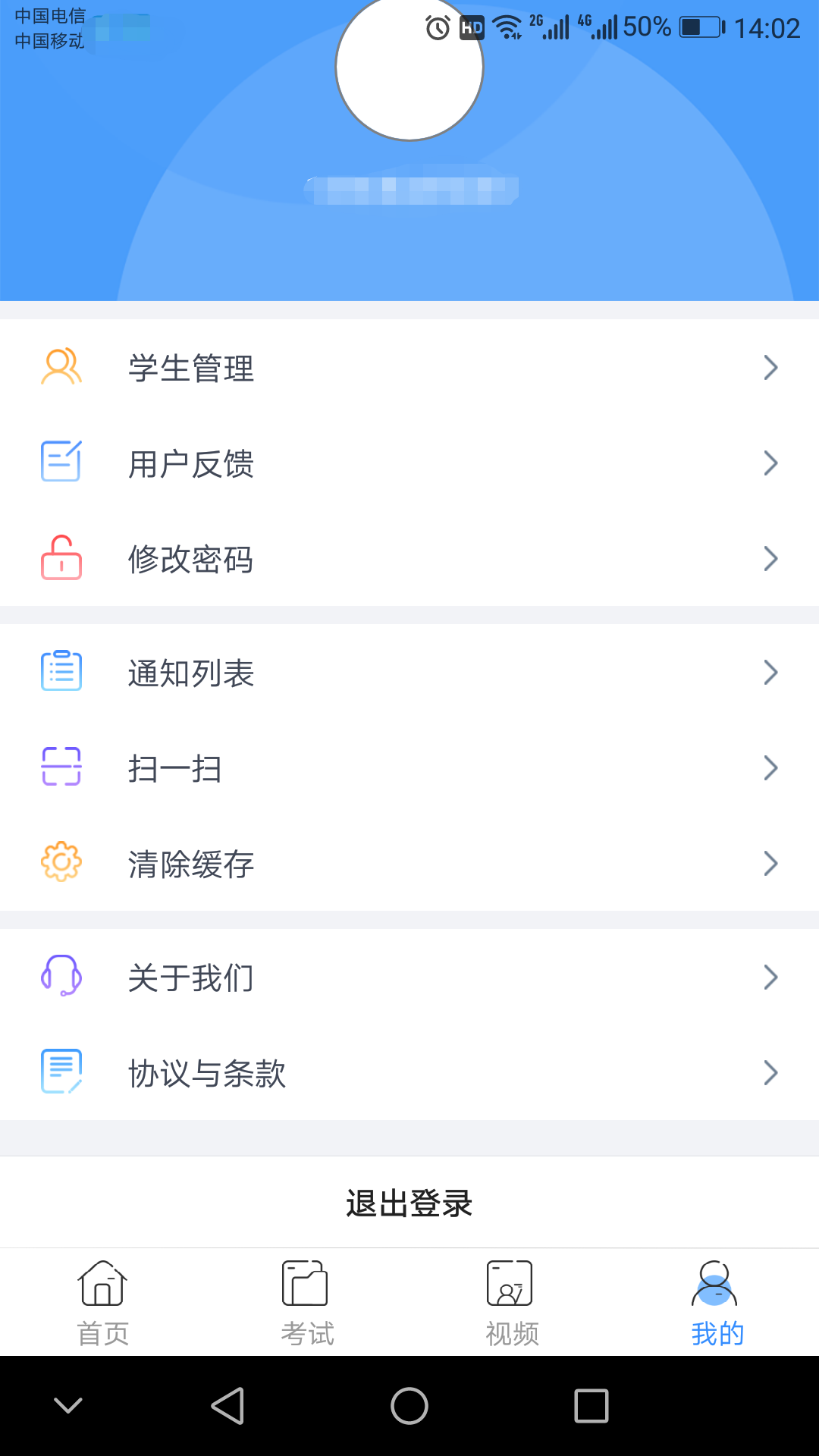The image size is (819, 1456).
Task: Open the headset icon beside 关于我们
Action: point(61,977)
